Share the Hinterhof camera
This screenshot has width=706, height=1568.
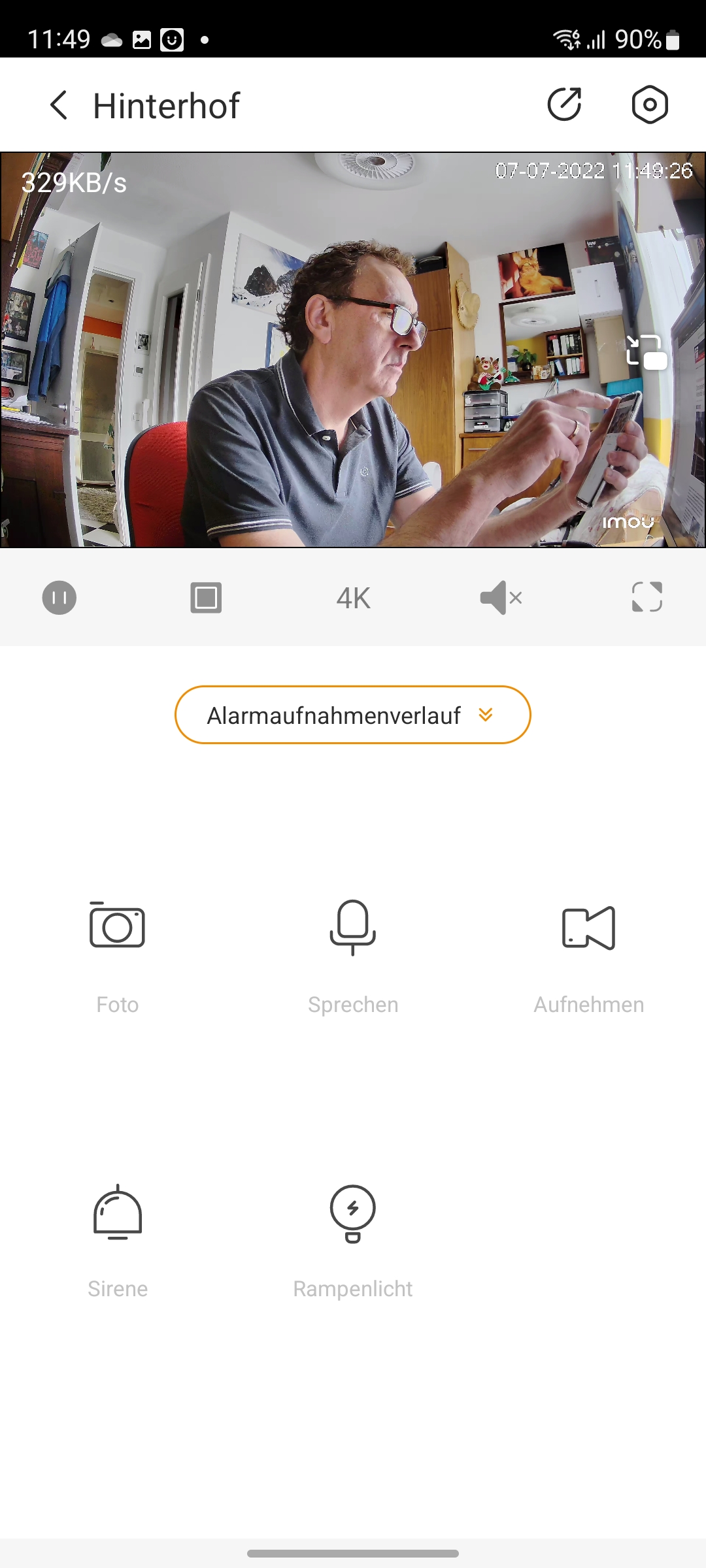click(x=564, y=105)
